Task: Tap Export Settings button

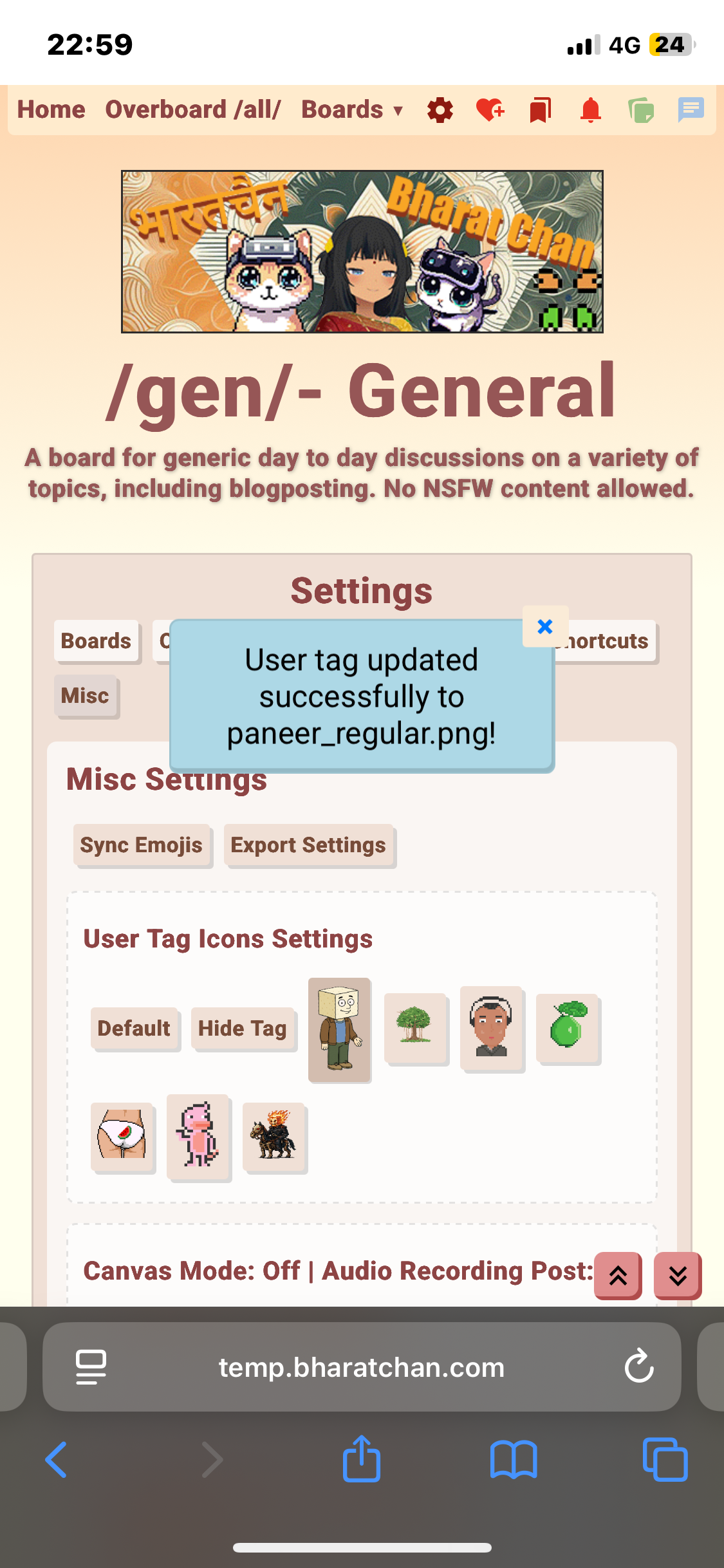Action: [308, 845]
